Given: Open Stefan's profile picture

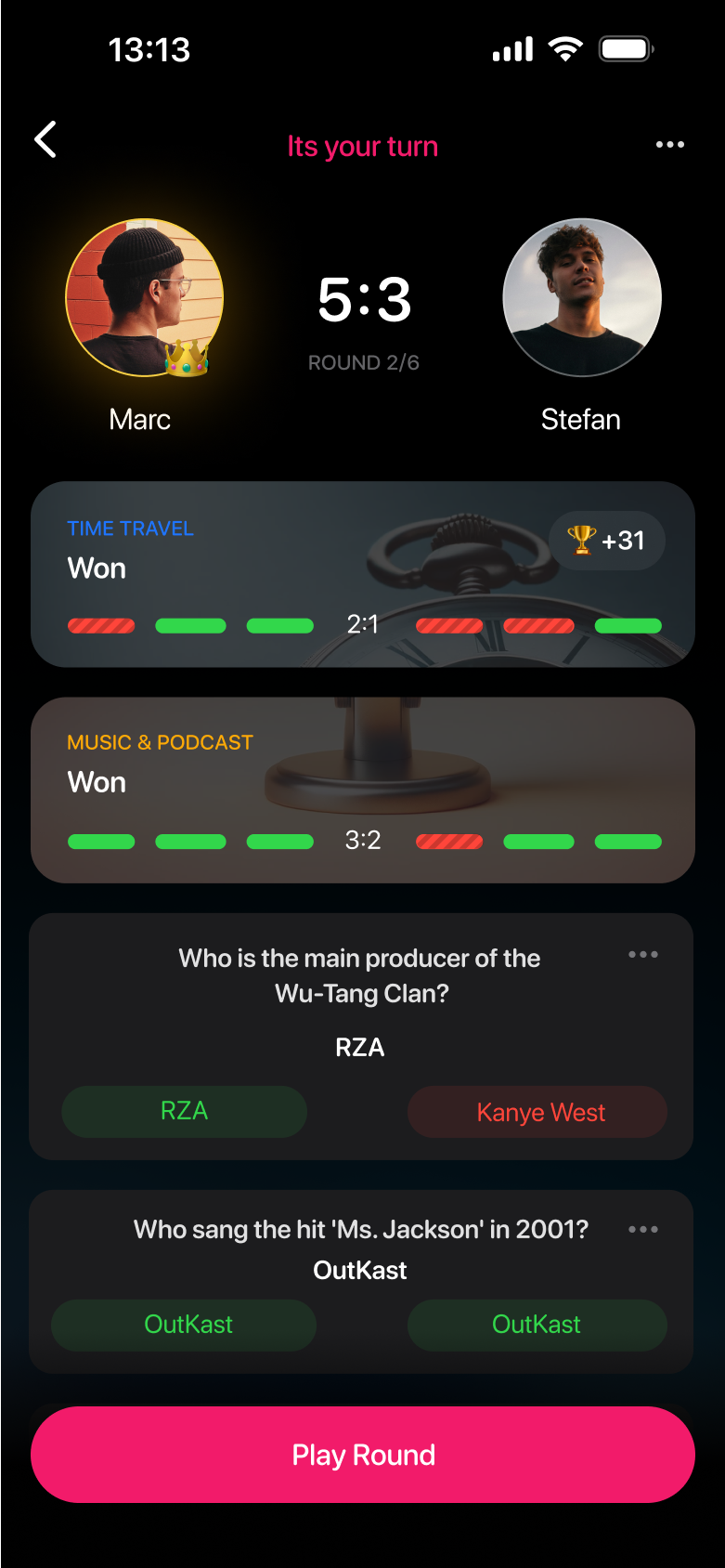Looking at the screenshot, I should point(582,297).
